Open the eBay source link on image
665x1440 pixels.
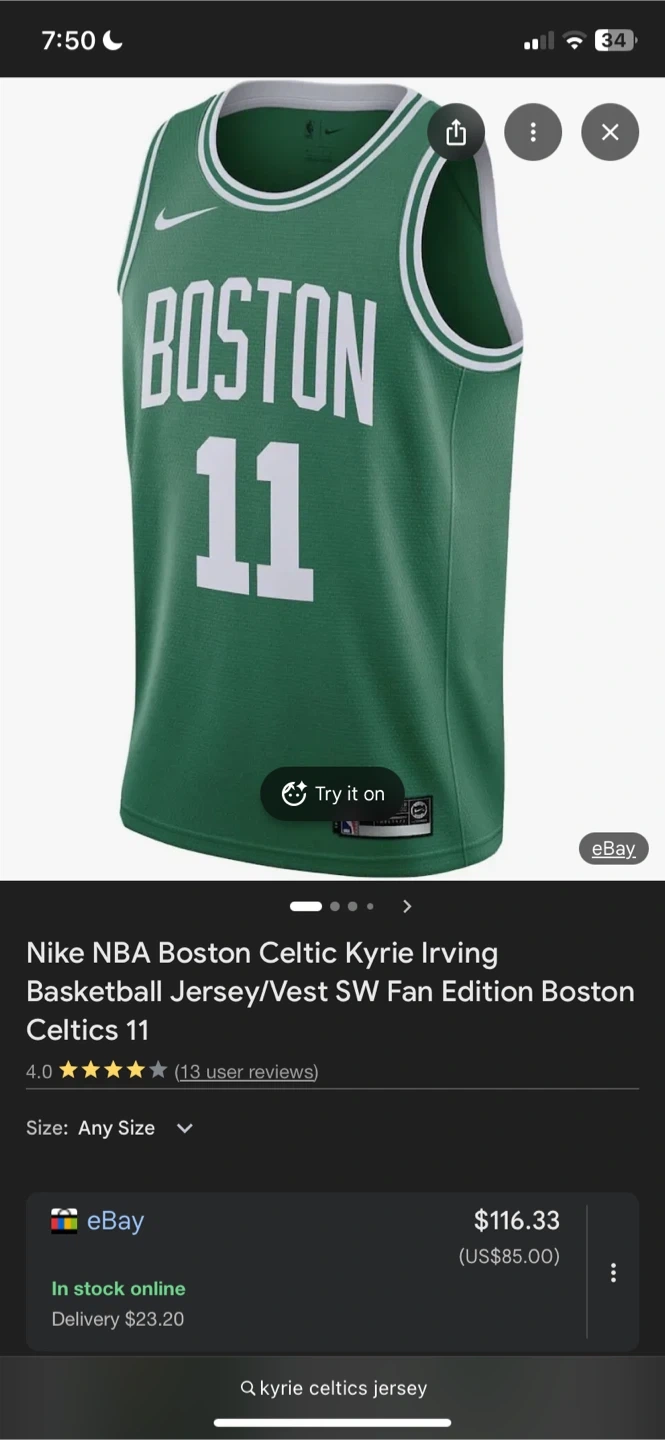tap(613, 849)
